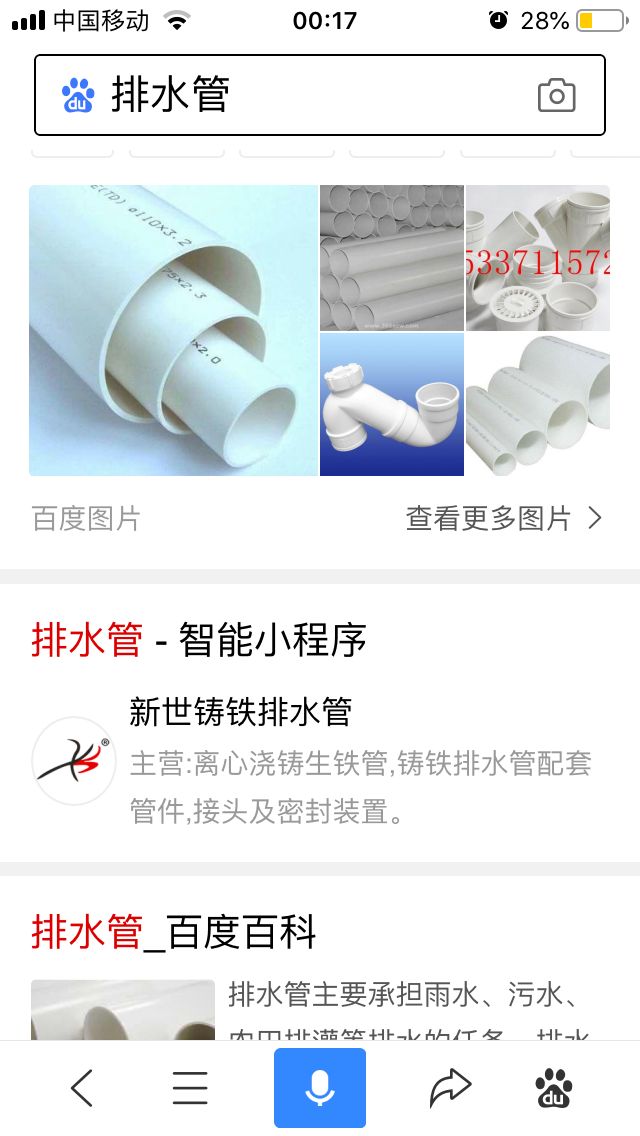The width and height of the screenshot is (640, 1136).
Task: Open the 排水管_百度百科 result
Action: coord(174,933)
